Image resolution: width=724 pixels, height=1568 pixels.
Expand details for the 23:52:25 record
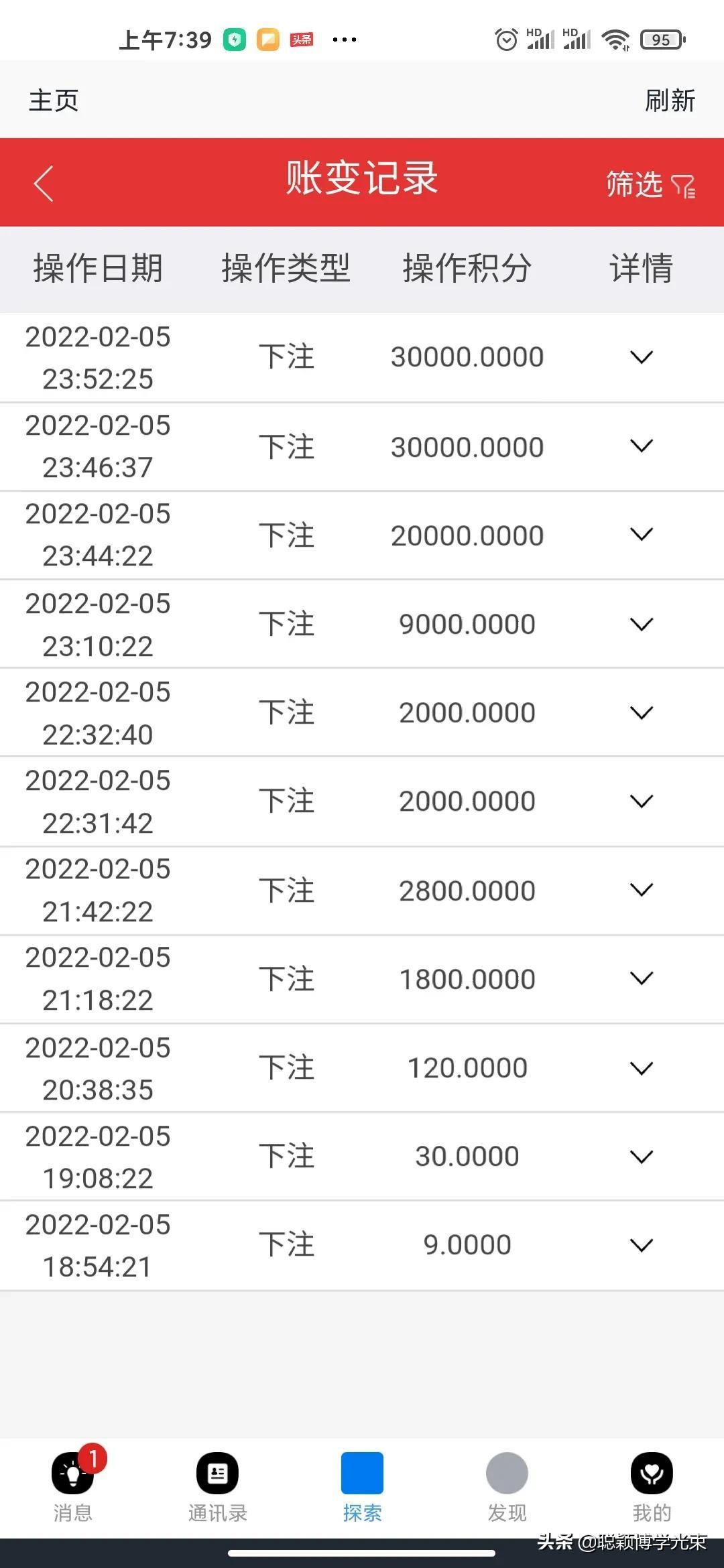tap(642, 357)
